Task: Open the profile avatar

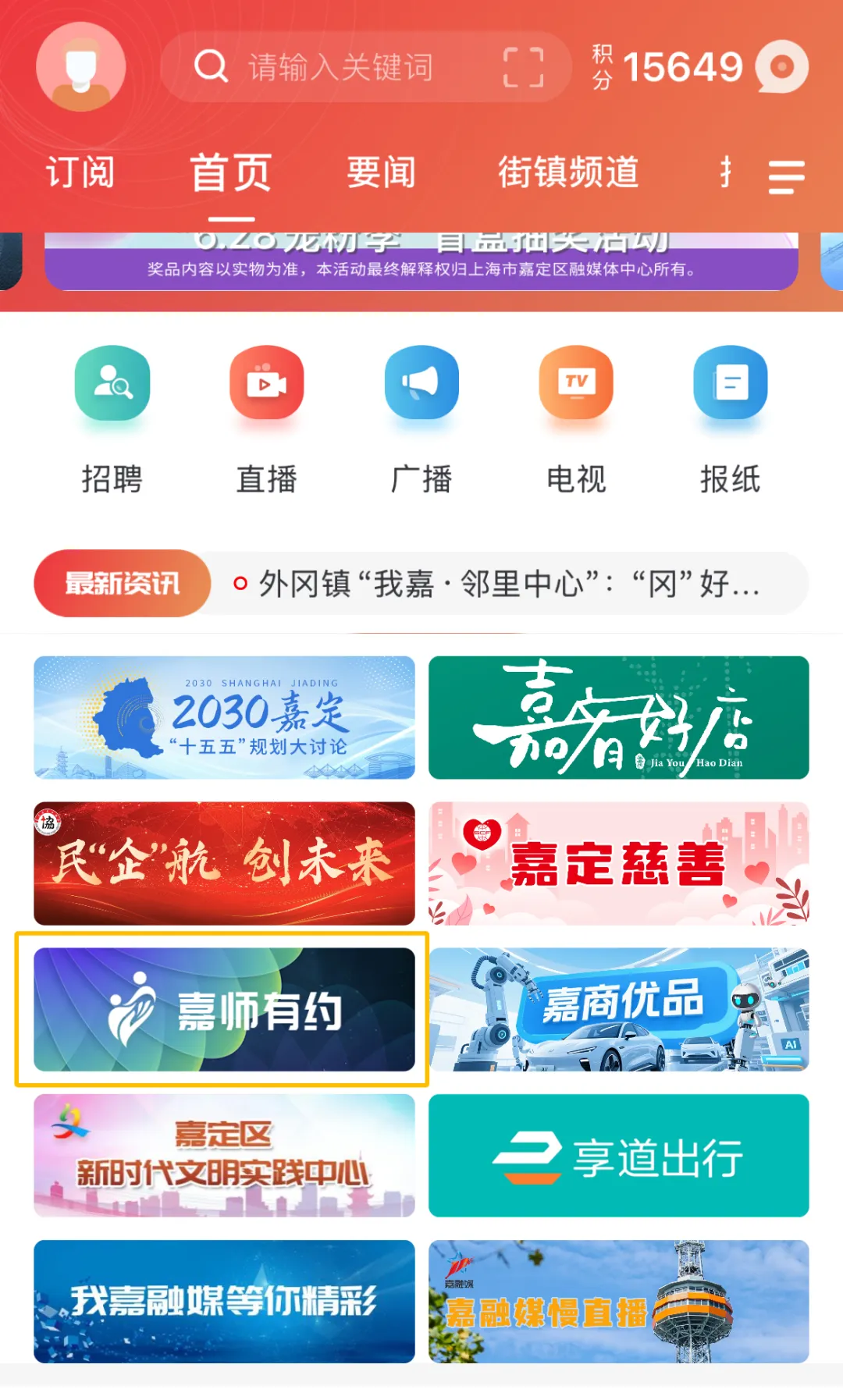Action: pos(80,67)
